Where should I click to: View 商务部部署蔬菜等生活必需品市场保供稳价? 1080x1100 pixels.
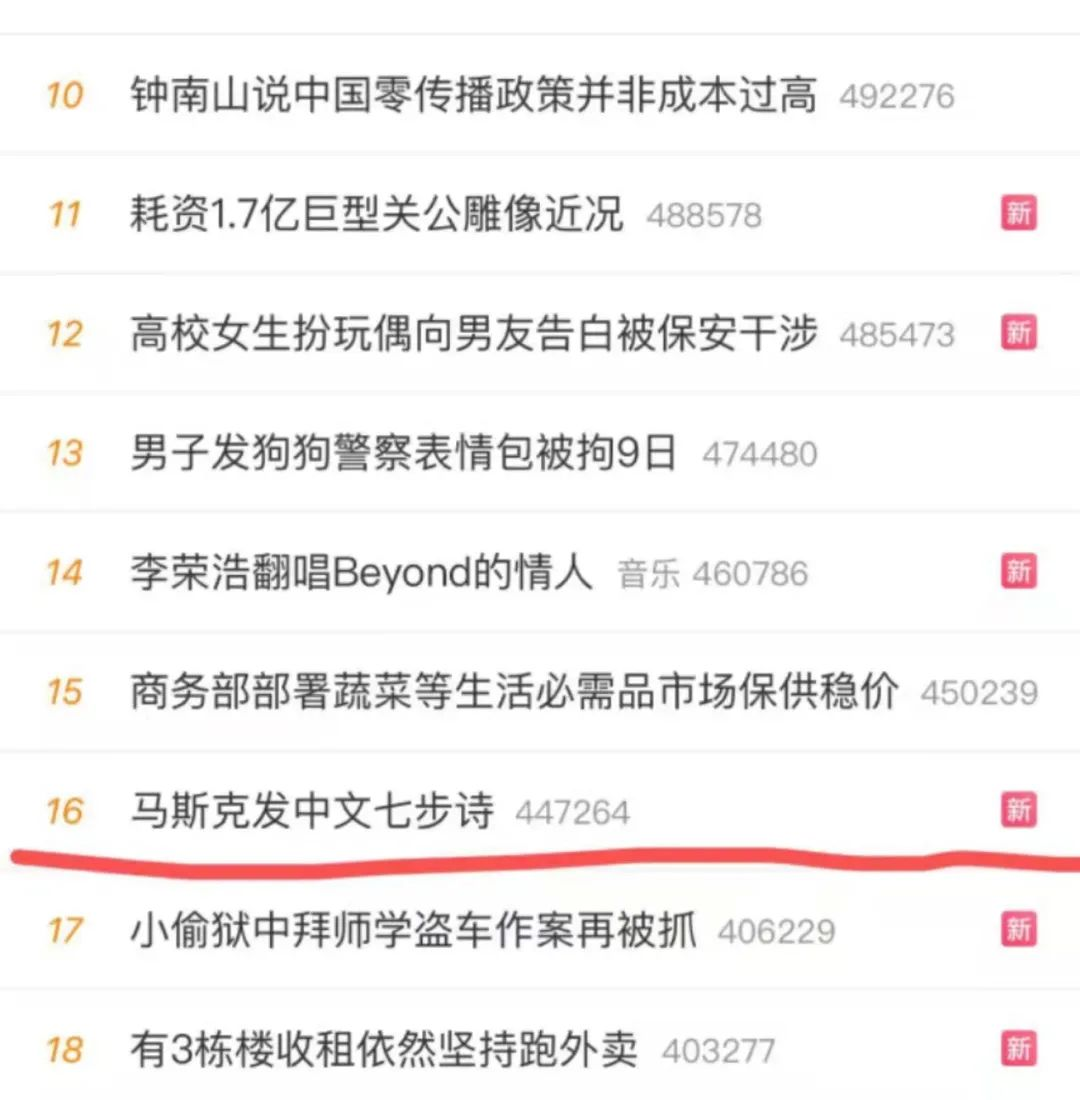pos(514,692)
